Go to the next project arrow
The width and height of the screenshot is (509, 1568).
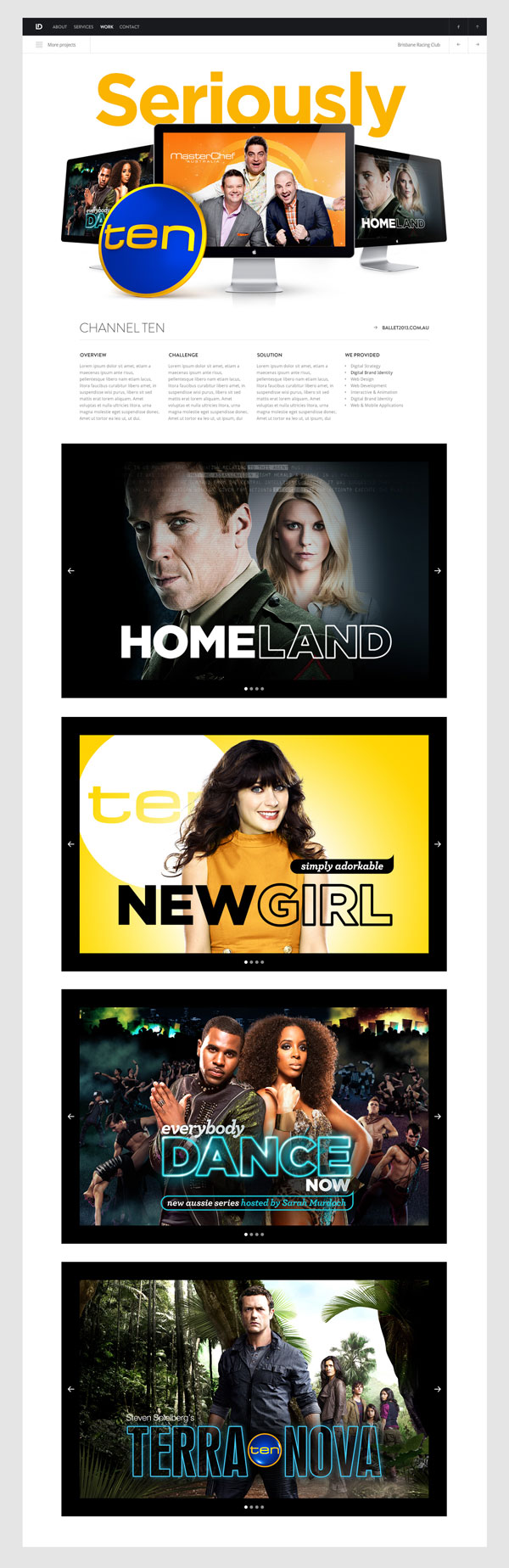[x=478, y=45]
